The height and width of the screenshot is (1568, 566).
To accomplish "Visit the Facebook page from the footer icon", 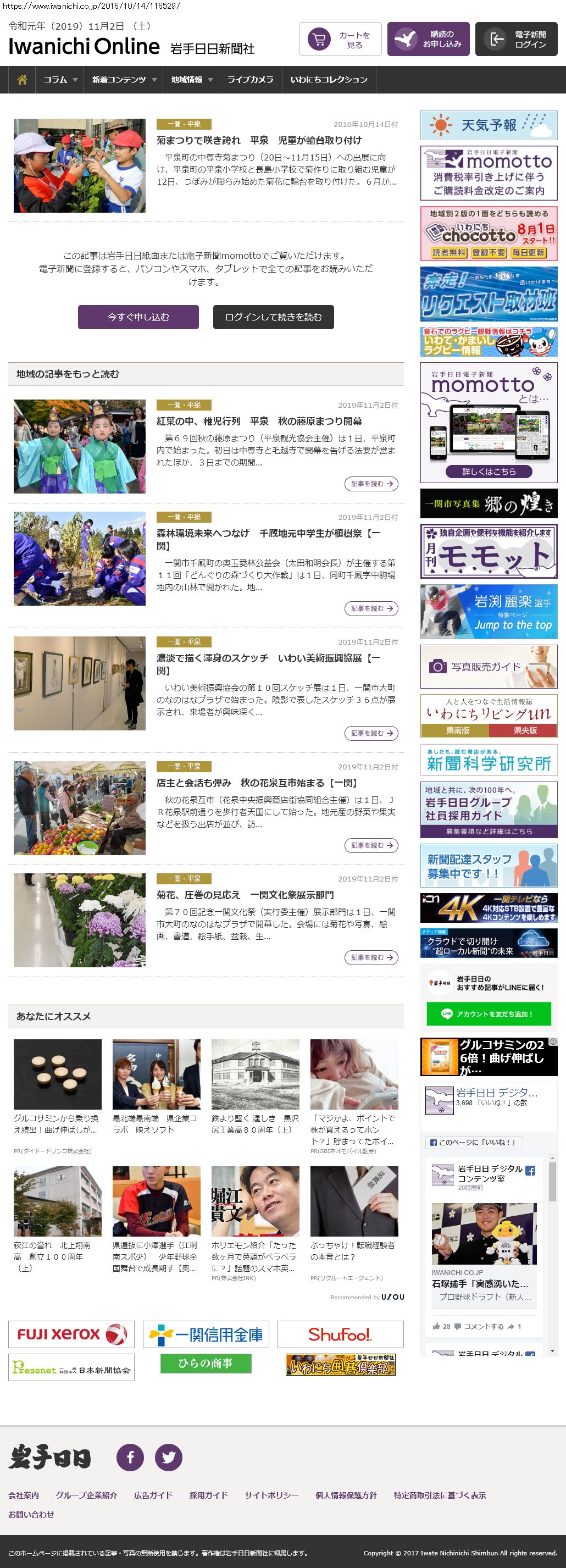I will coord(130,1457).
